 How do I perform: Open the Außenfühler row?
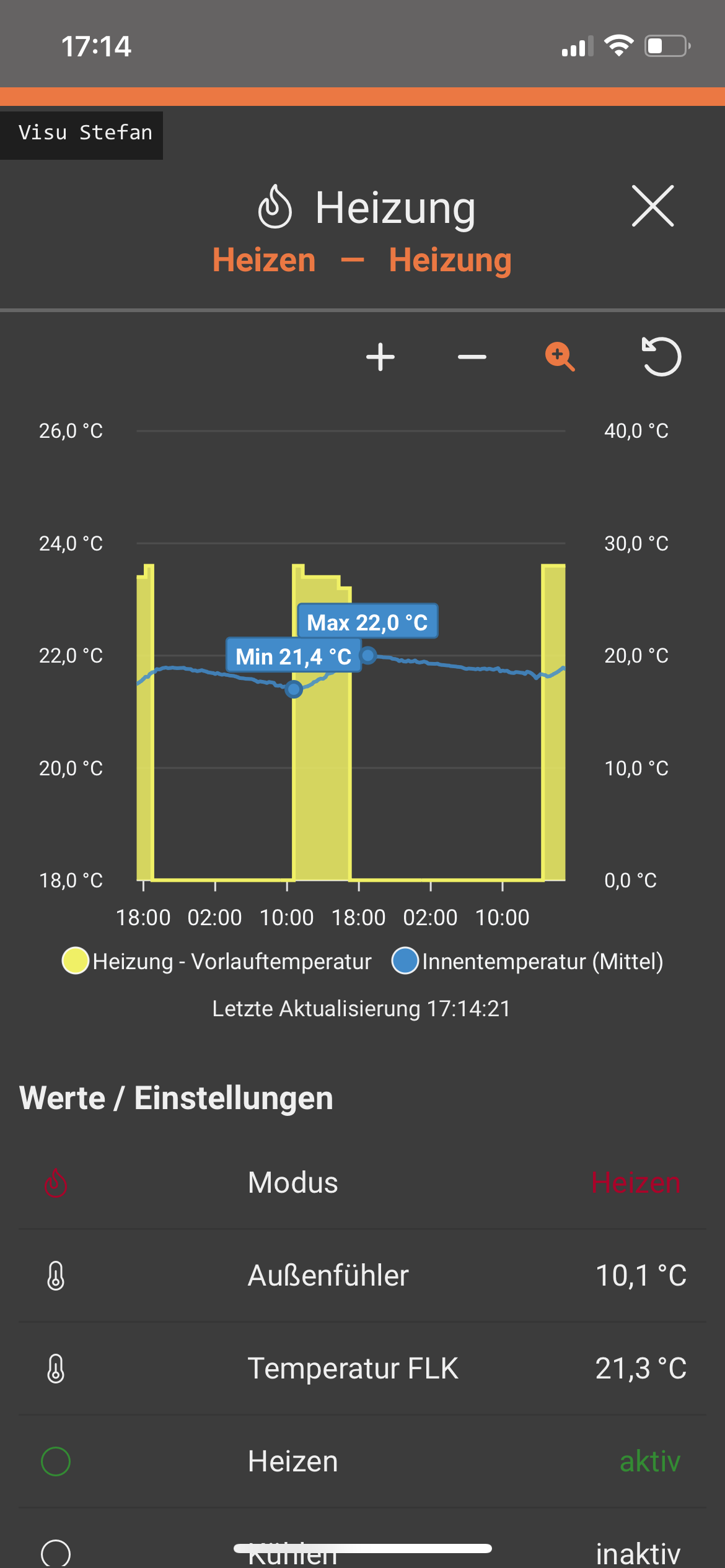(362, 1276)
